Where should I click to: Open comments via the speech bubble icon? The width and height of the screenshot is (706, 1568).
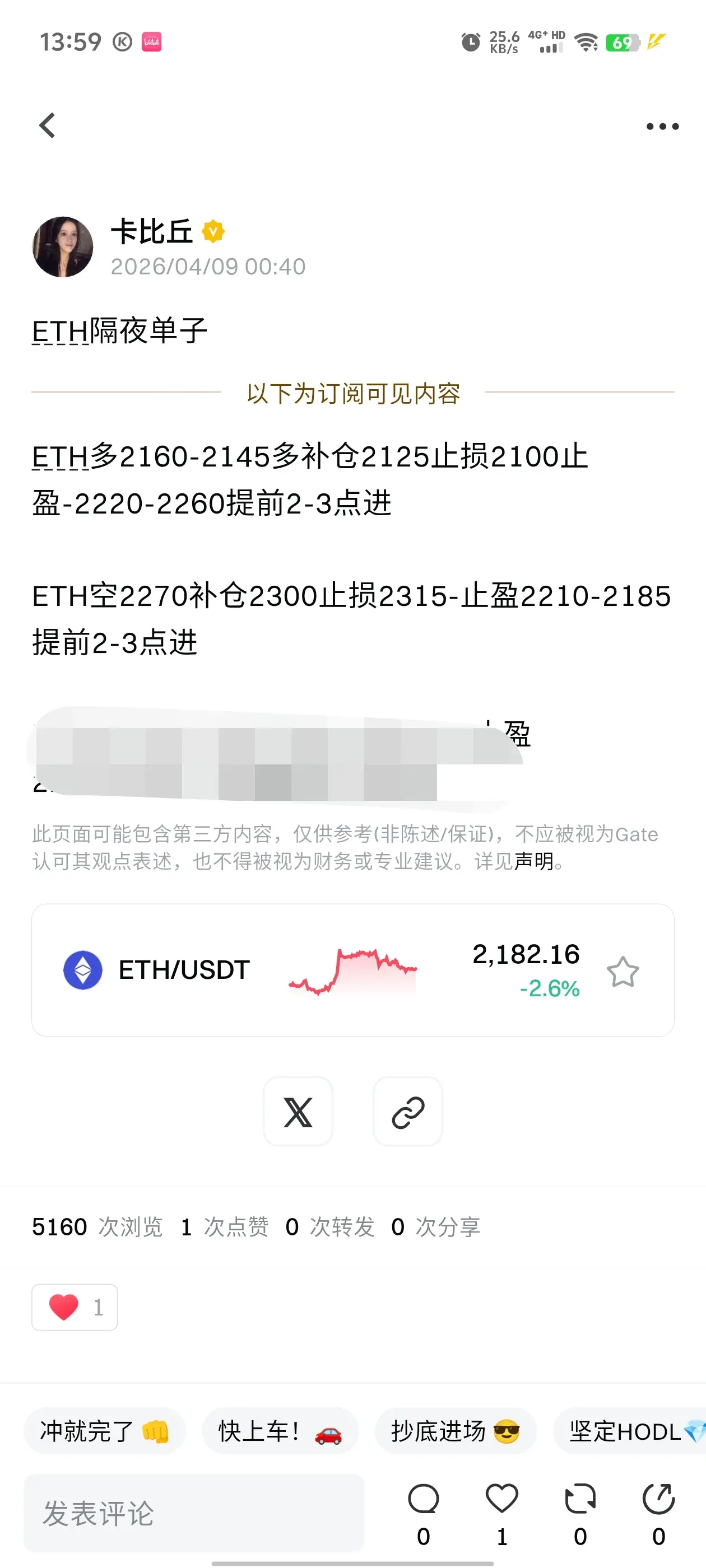424,1499
